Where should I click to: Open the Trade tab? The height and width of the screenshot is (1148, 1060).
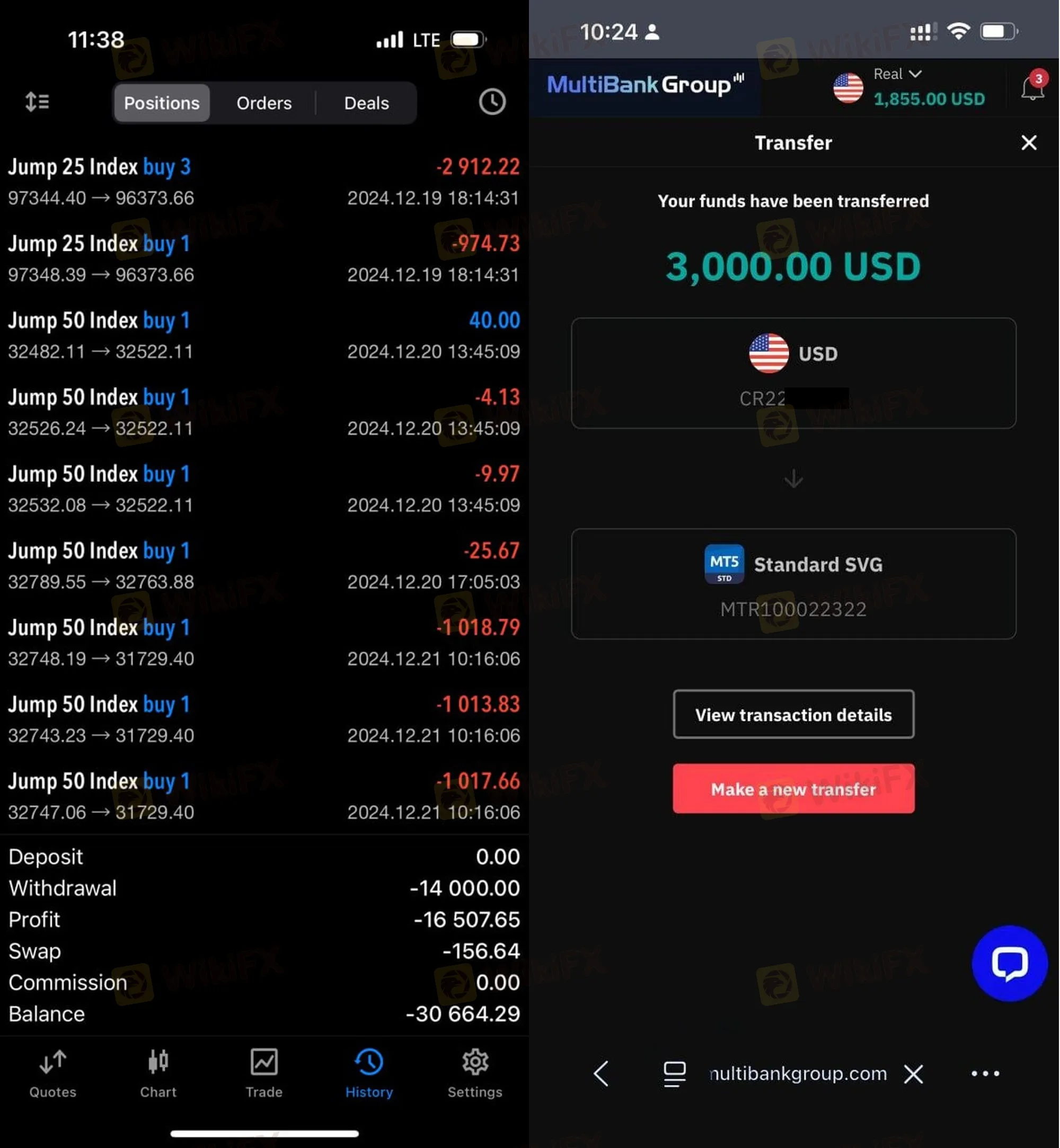pyautogui.click(x=264, y=1073)
